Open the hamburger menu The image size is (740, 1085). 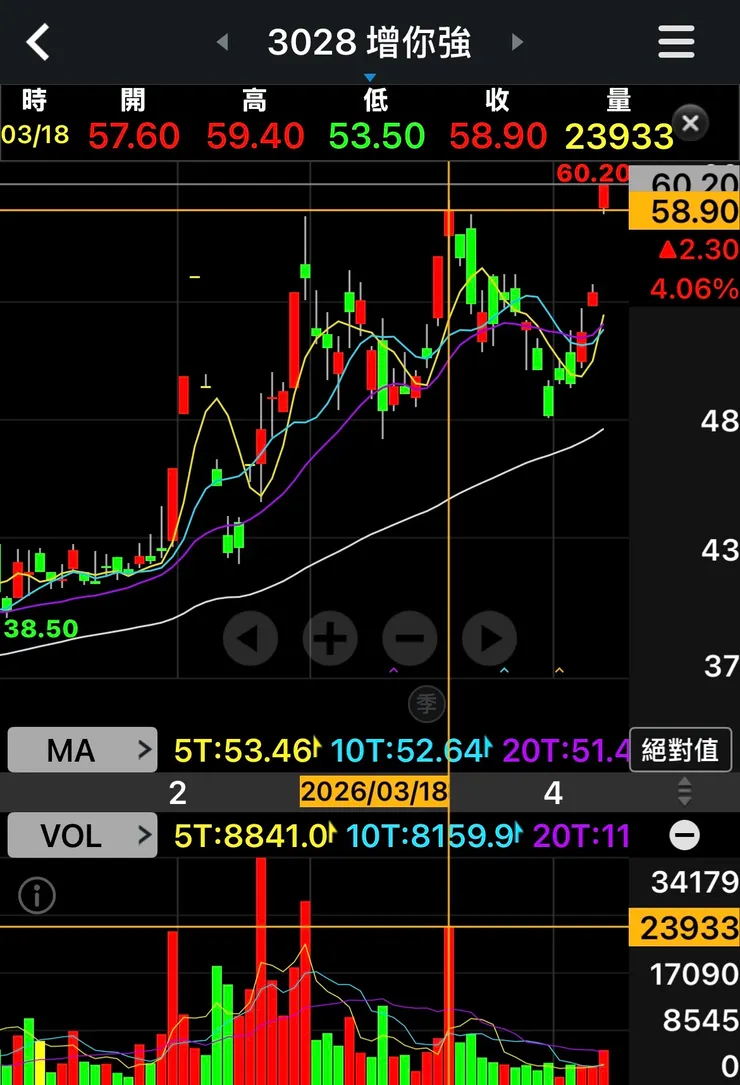click(x=676, y=43)
